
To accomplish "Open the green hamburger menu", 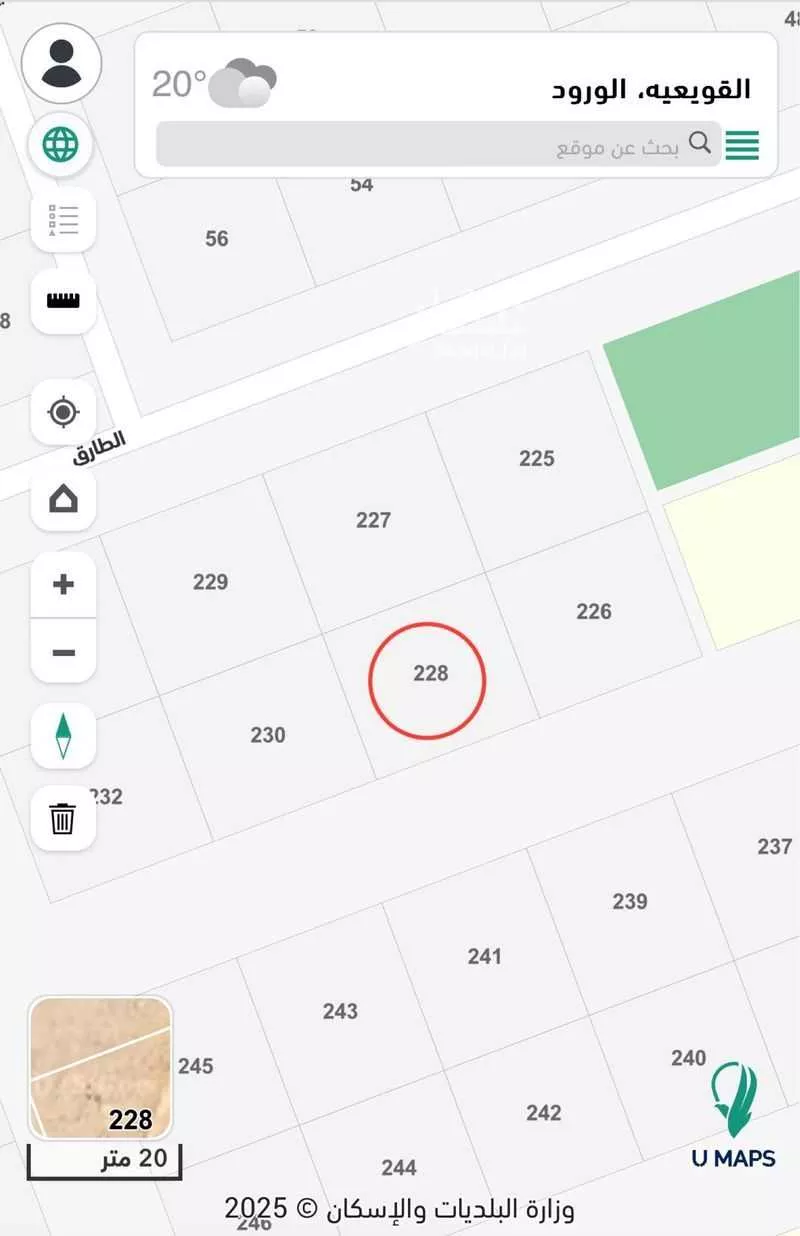I will pyautogui.click(x=742, y=146).
